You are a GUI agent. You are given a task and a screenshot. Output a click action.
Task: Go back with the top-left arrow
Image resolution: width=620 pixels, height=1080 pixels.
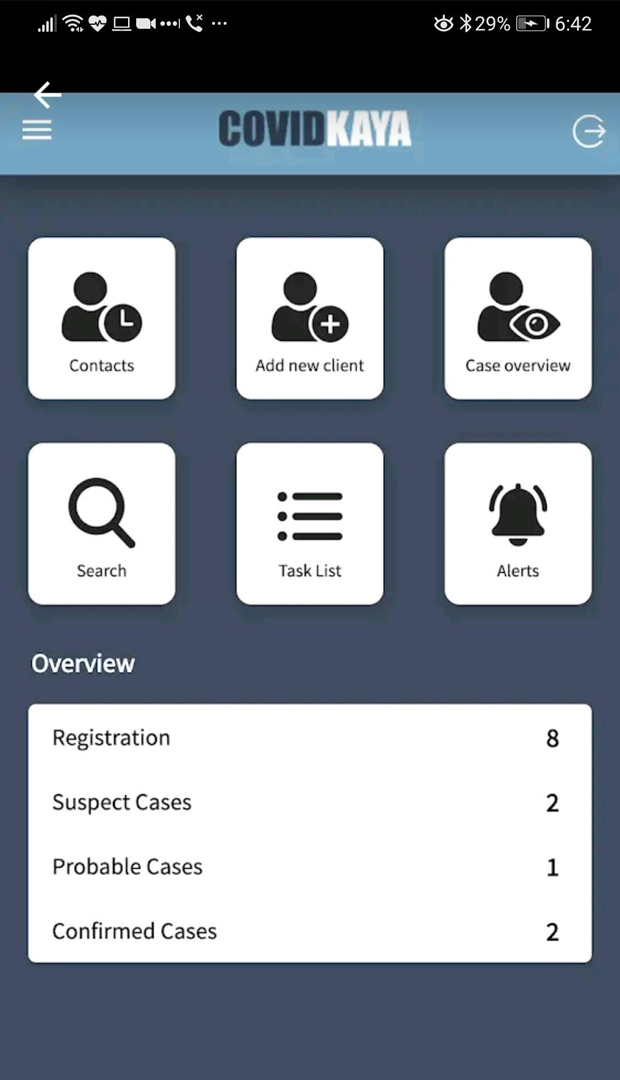point(47,95)
